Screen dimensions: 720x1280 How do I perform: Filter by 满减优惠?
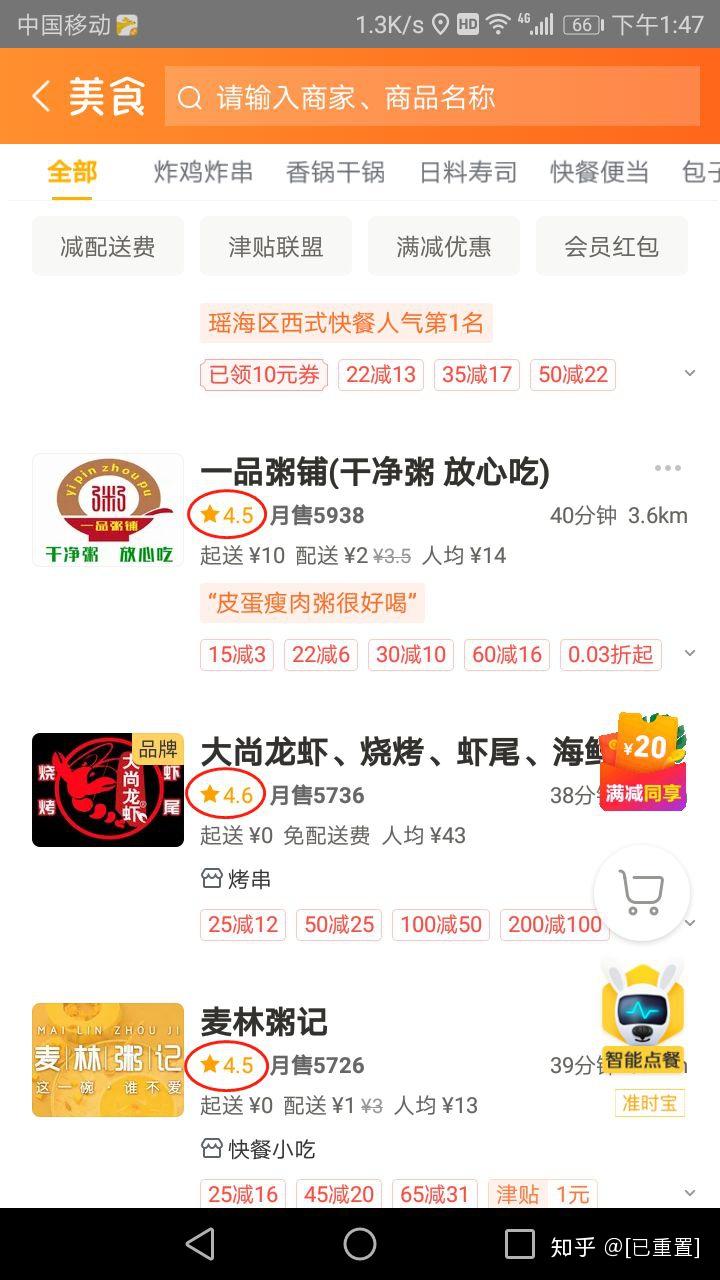(444, 246)
